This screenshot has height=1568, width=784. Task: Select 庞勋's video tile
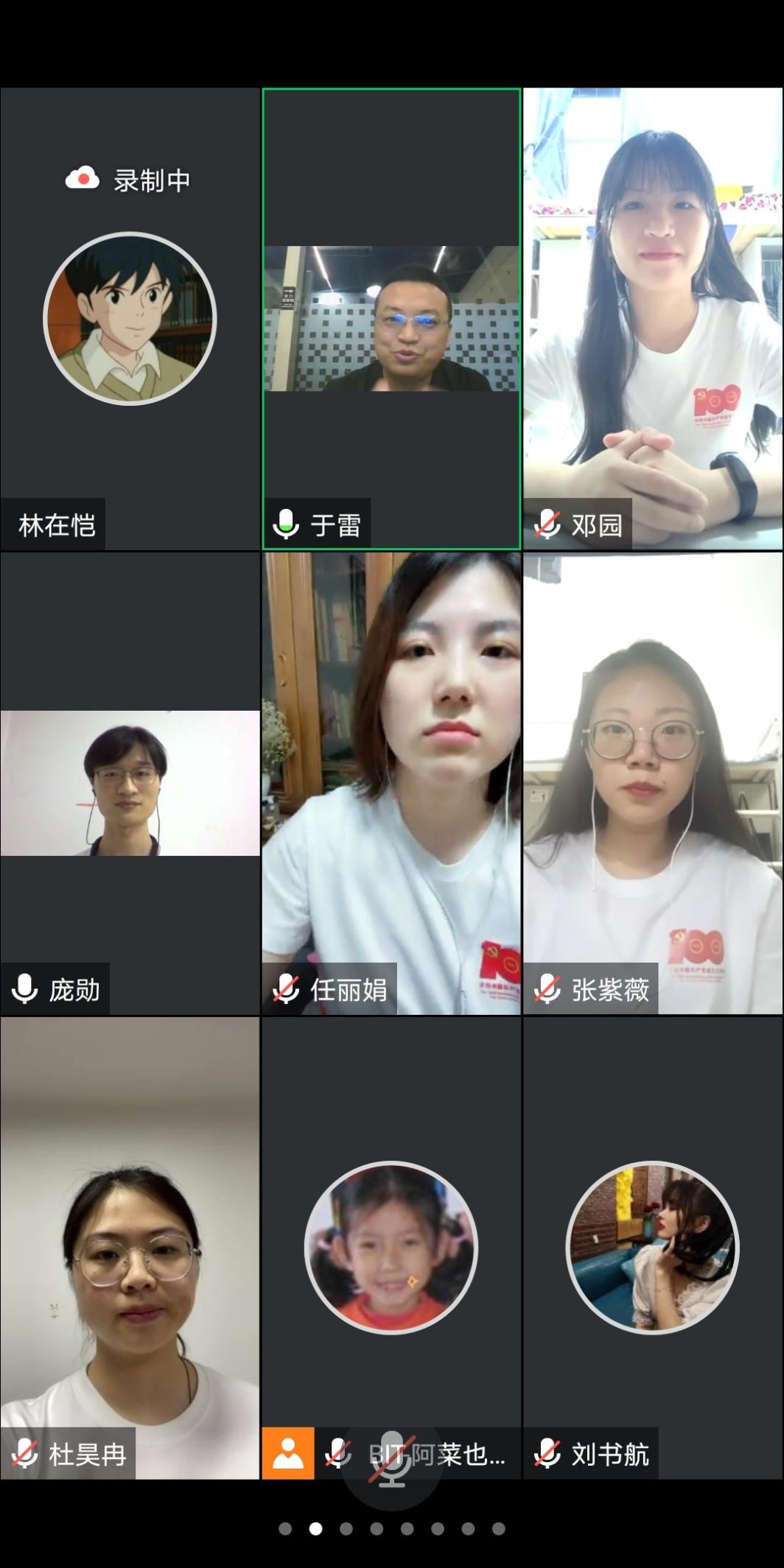(130, 783)
